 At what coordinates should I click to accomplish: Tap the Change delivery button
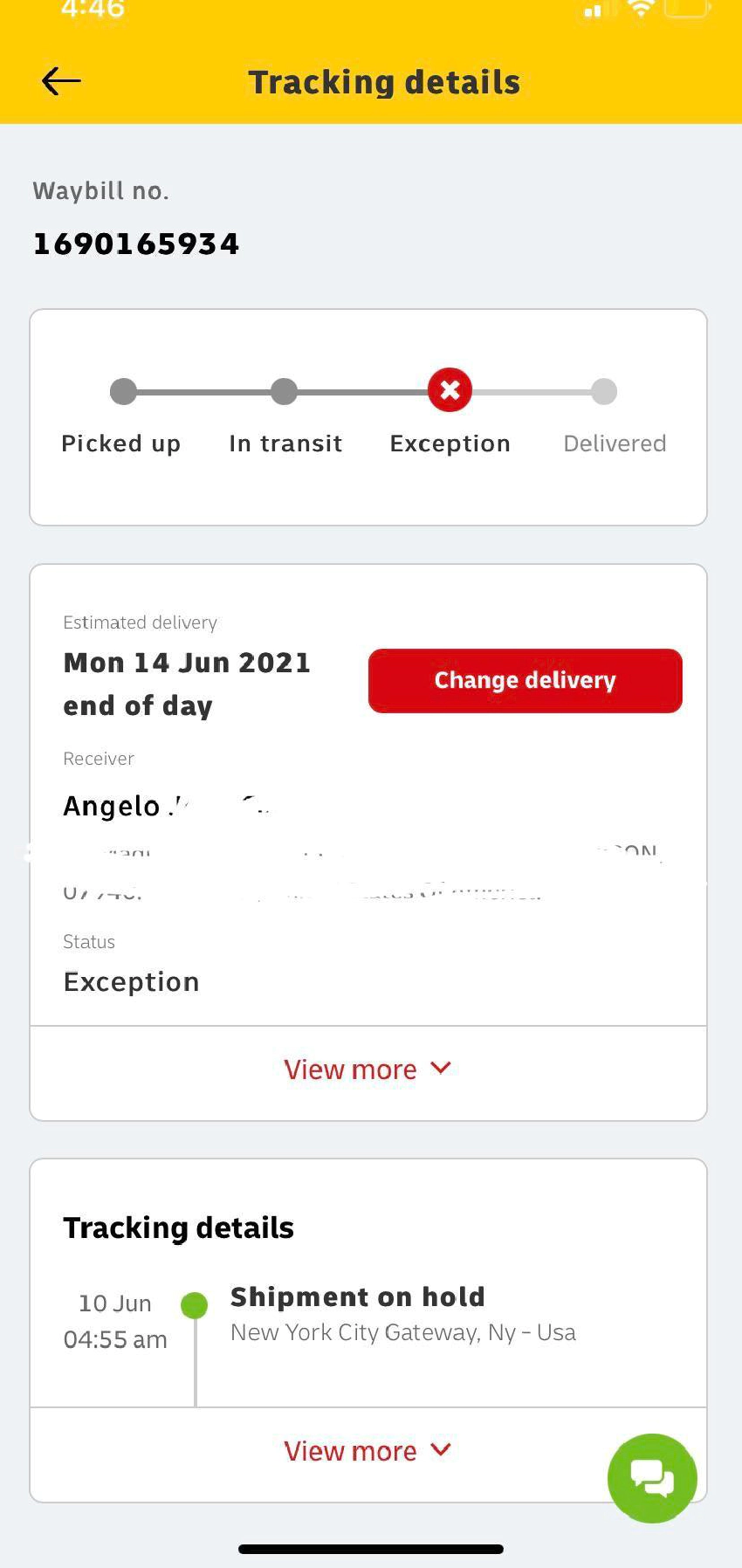[525, 681]
